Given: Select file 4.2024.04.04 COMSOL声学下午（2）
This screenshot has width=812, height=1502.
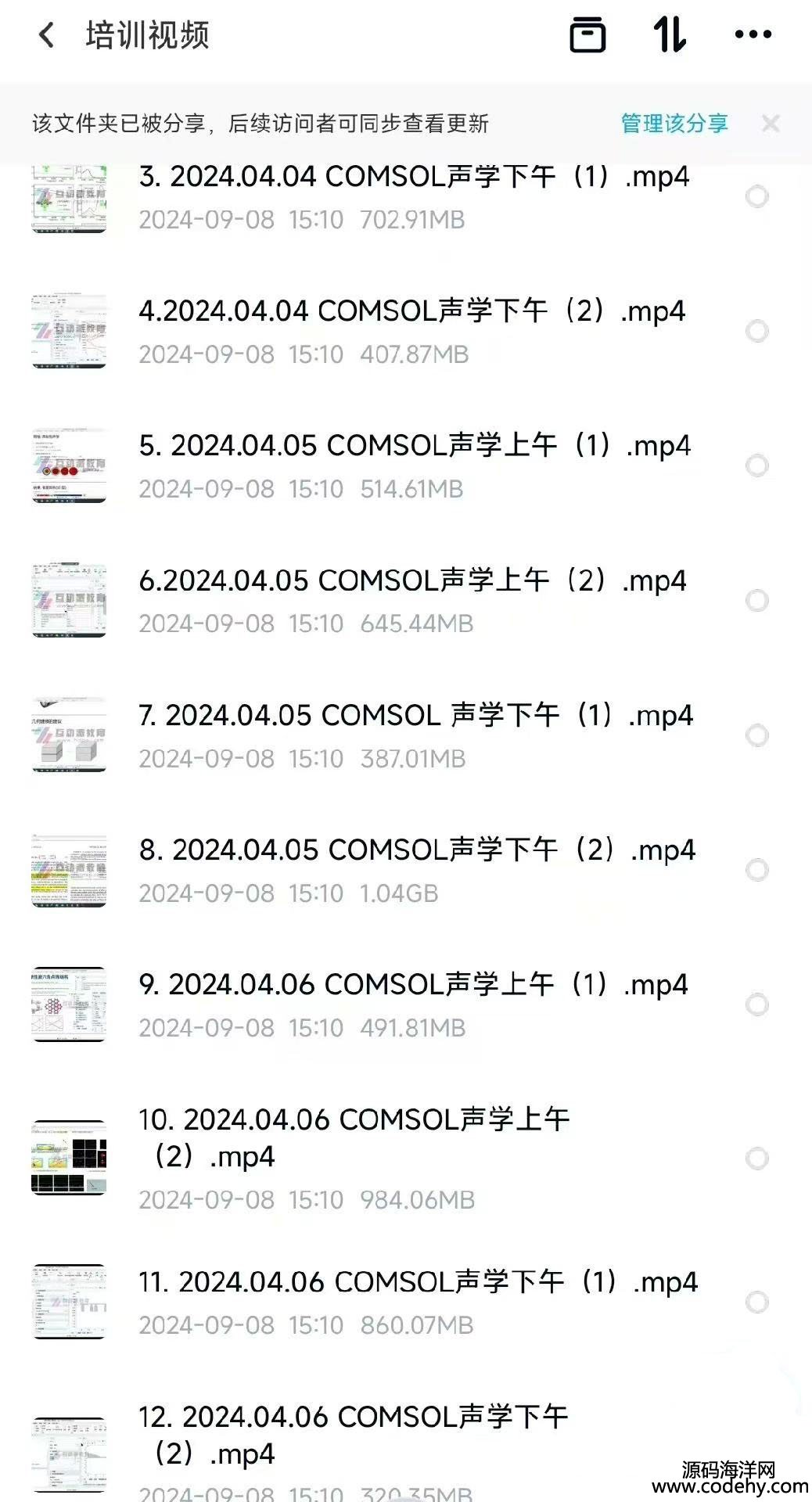Looking at the screenshot, I should point(756,331).
